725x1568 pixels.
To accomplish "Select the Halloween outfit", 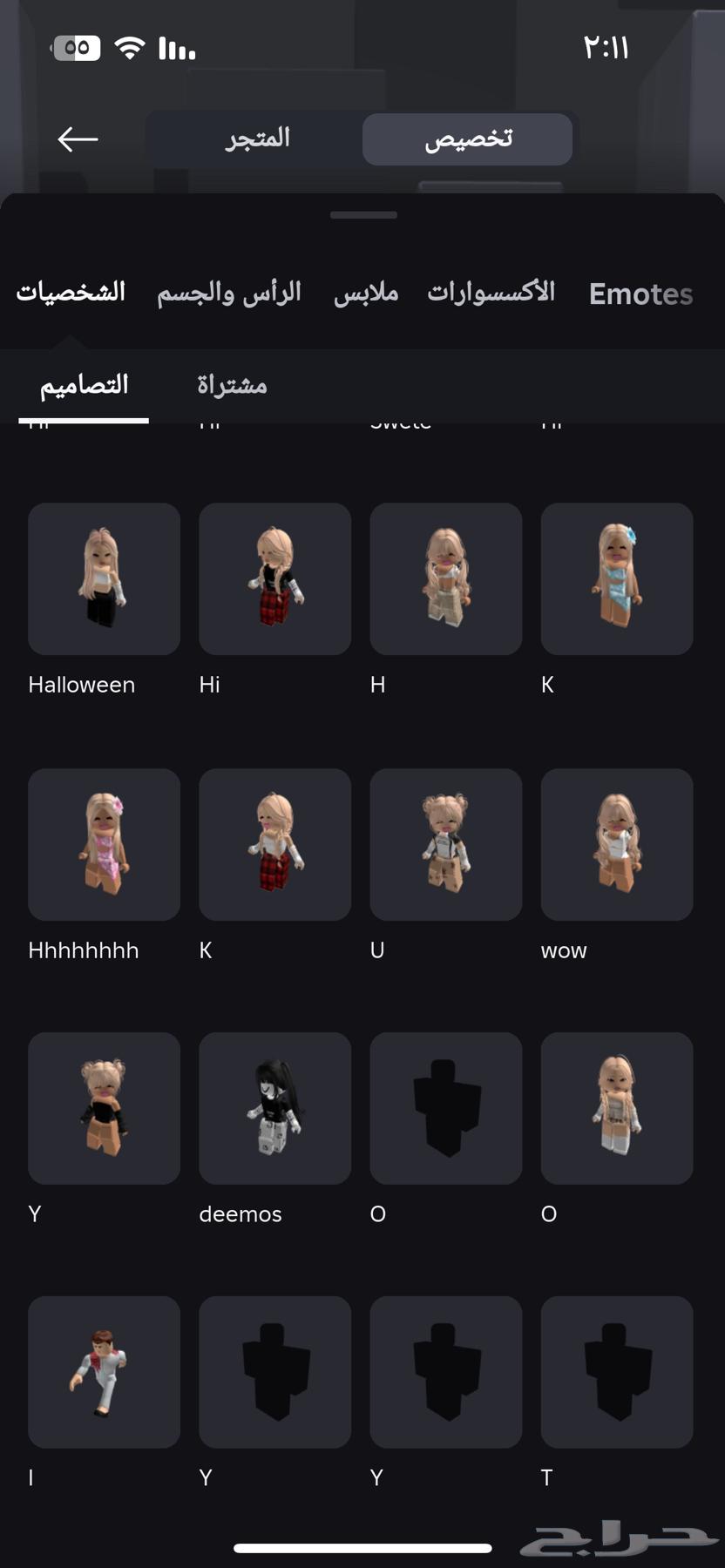I will tap(104, 579).
